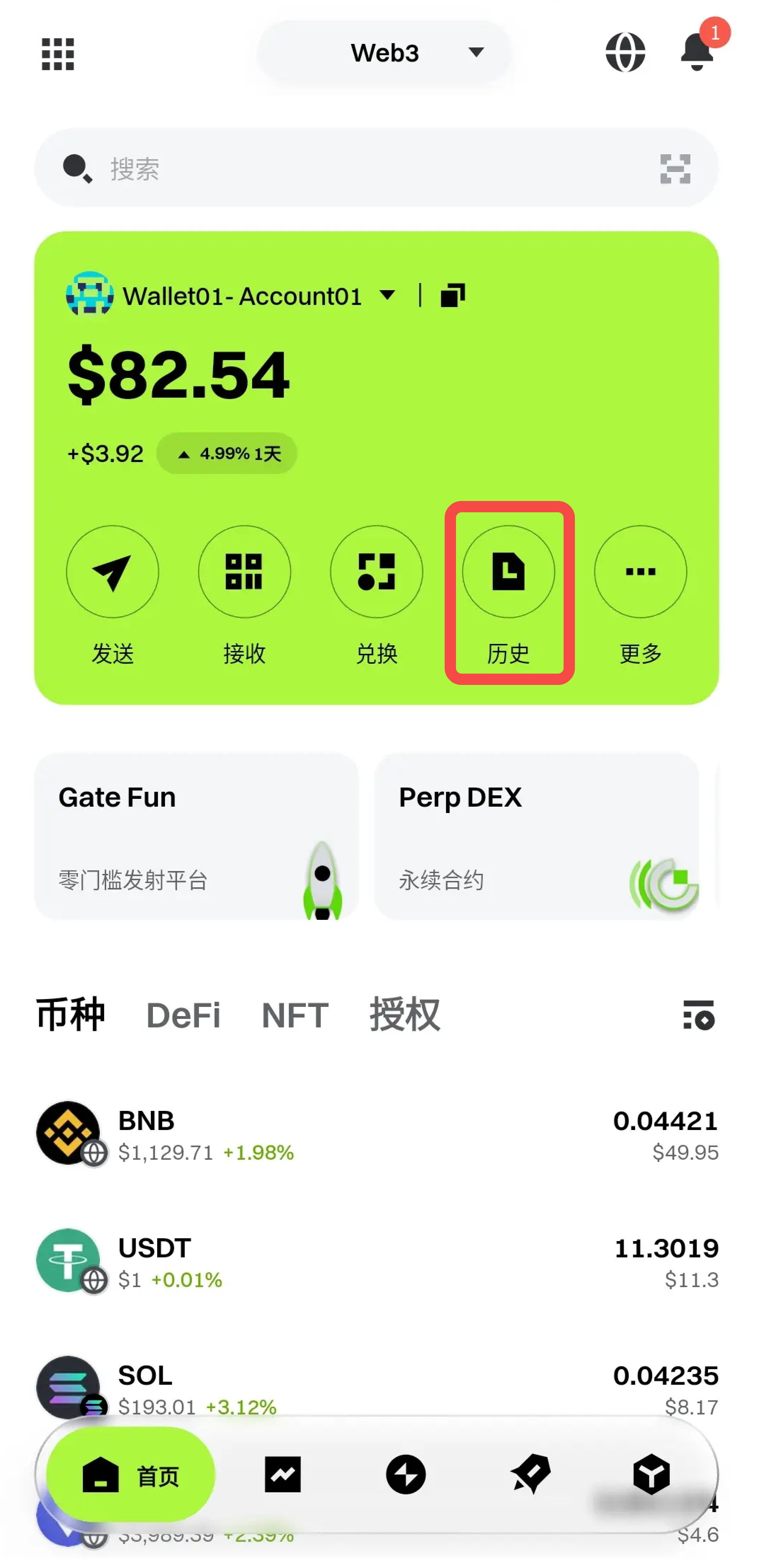759x1568 pixels.
Task: Switch to the 授权 tab
Action: tap(405, 1015)
